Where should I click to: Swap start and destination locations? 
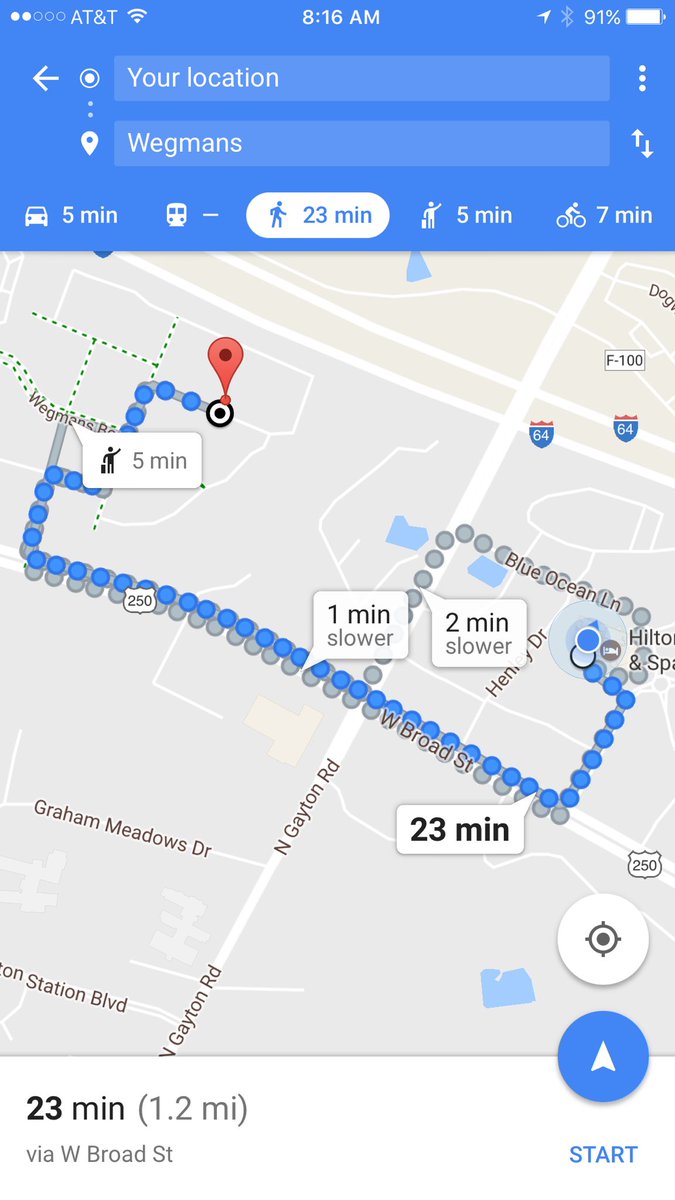642,143
